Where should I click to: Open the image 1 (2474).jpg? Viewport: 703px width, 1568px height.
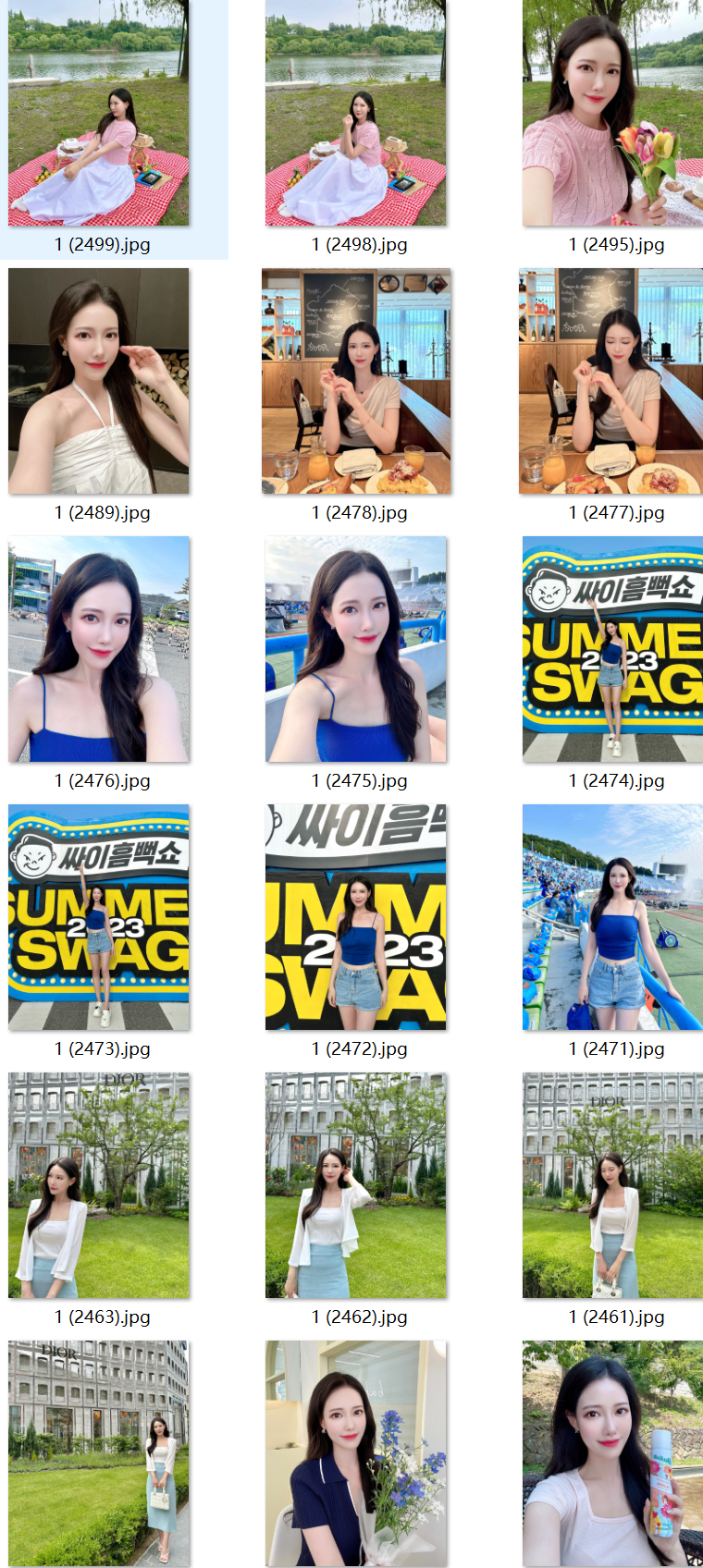point(612,649)
